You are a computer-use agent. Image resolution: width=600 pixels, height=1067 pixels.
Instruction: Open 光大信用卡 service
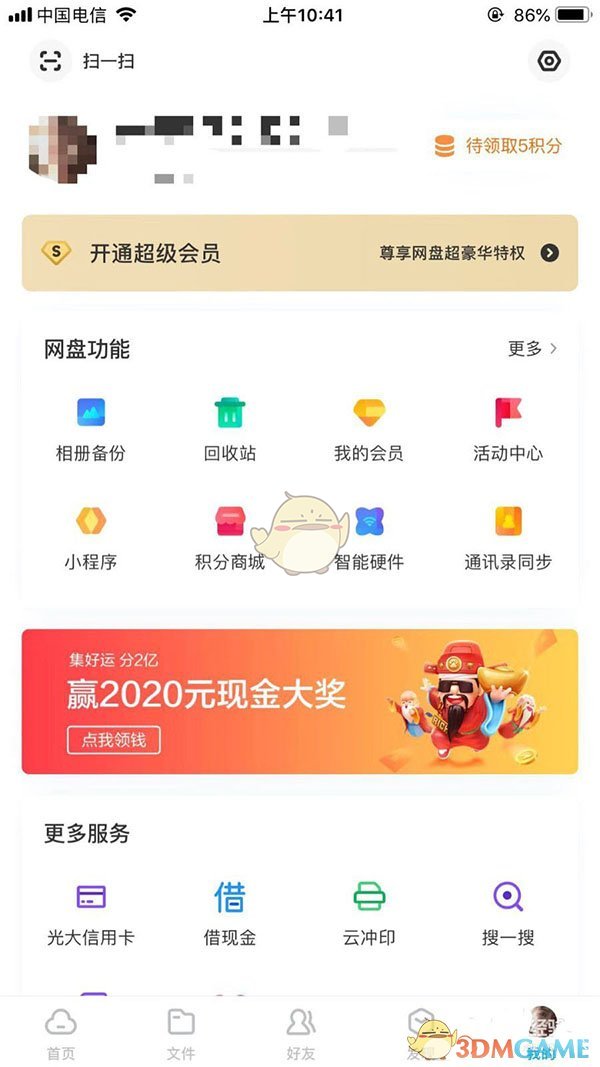click(x=90, y=914)
